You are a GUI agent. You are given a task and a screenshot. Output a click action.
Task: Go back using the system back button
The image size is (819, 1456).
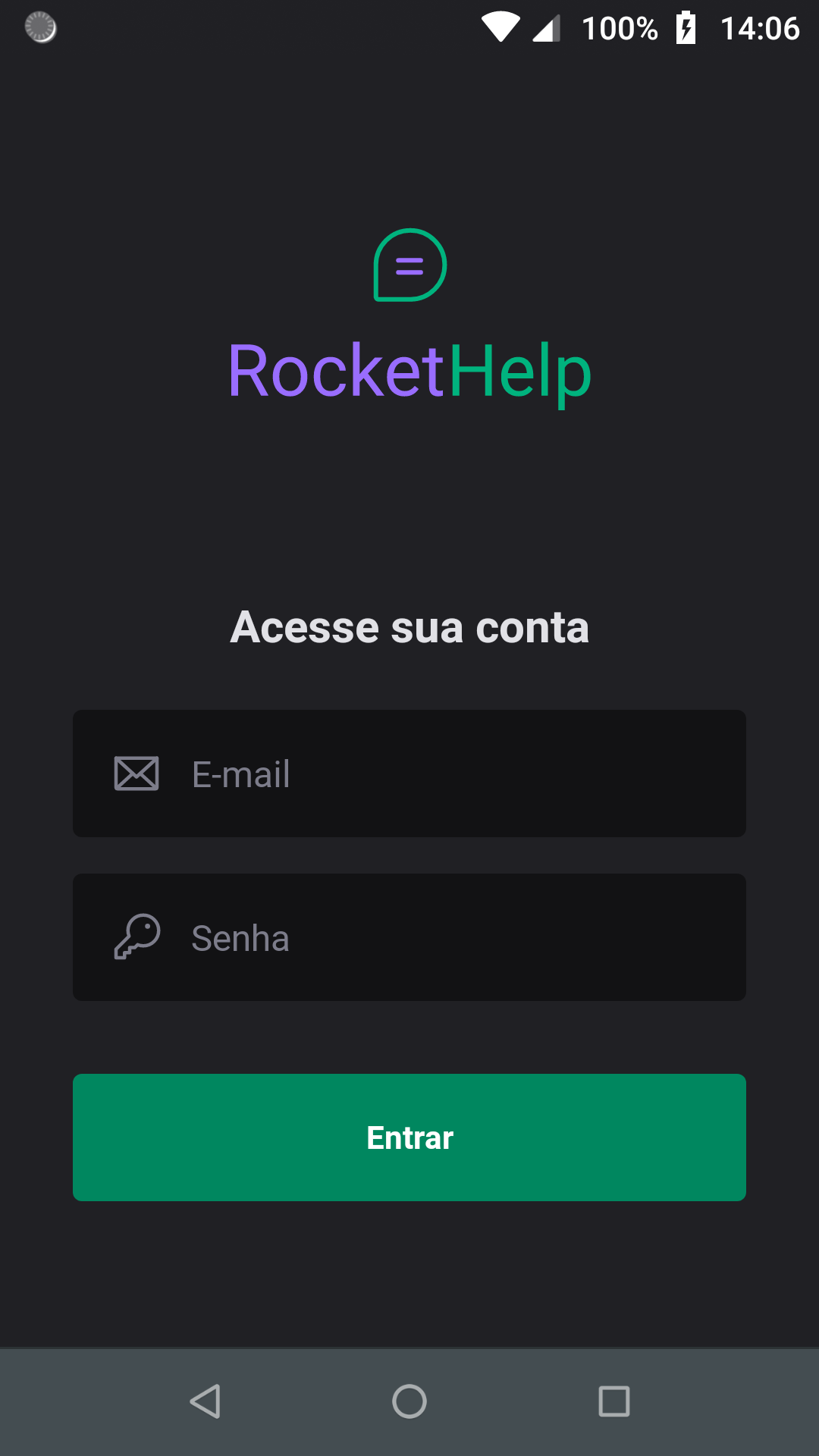205,1401
